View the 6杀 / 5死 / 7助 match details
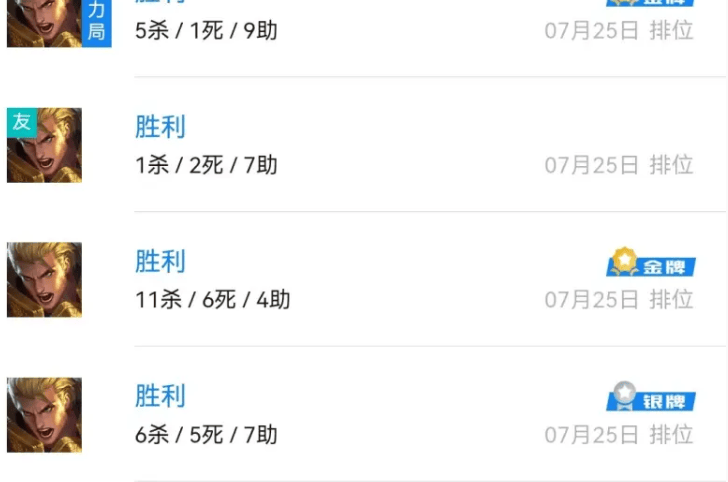 (206, 434)
